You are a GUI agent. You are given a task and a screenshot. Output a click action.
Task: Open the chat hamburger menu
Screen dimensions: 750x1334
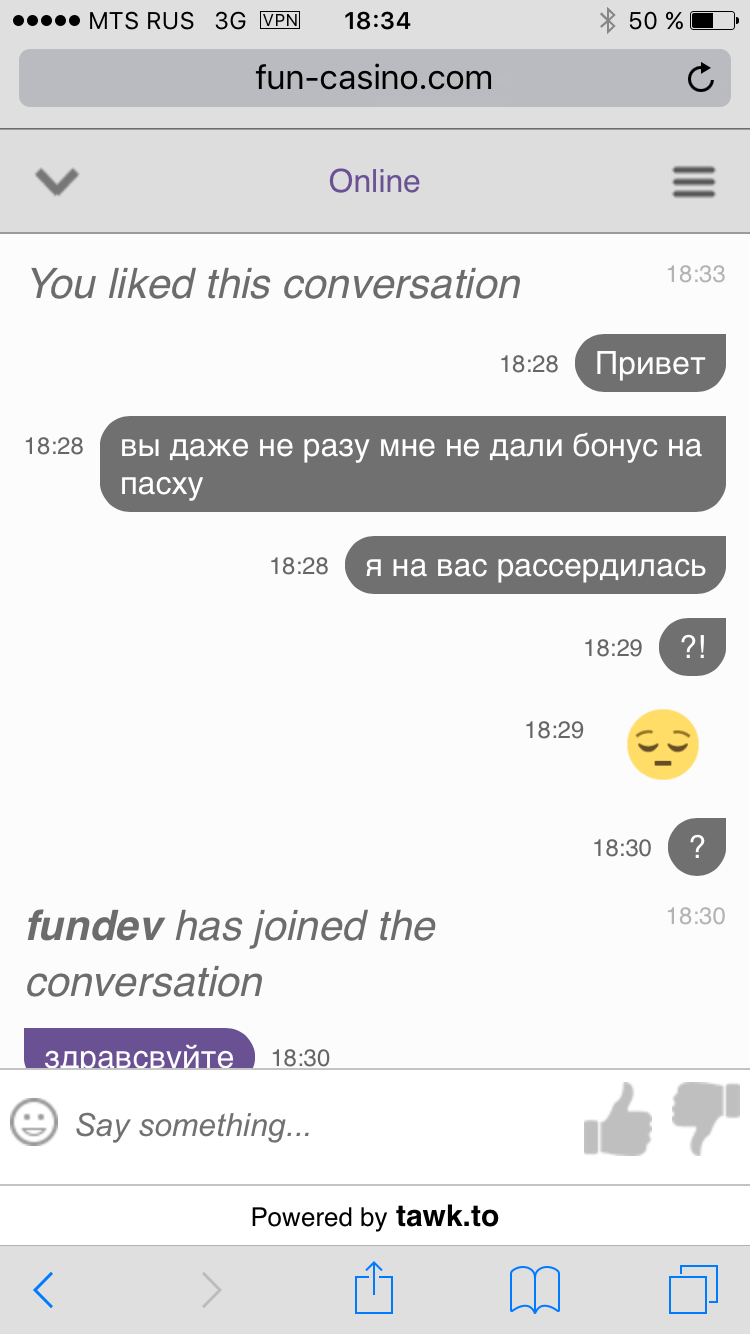(693, 182)
